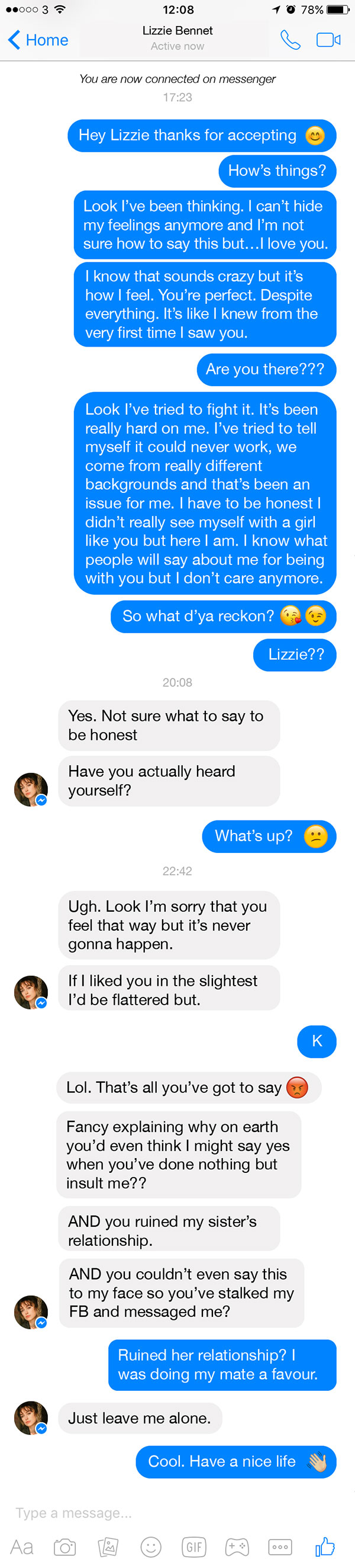Start a voice call with Lizzie Bennet
The height and width of the screenshot is (1568, 355).
290,40
